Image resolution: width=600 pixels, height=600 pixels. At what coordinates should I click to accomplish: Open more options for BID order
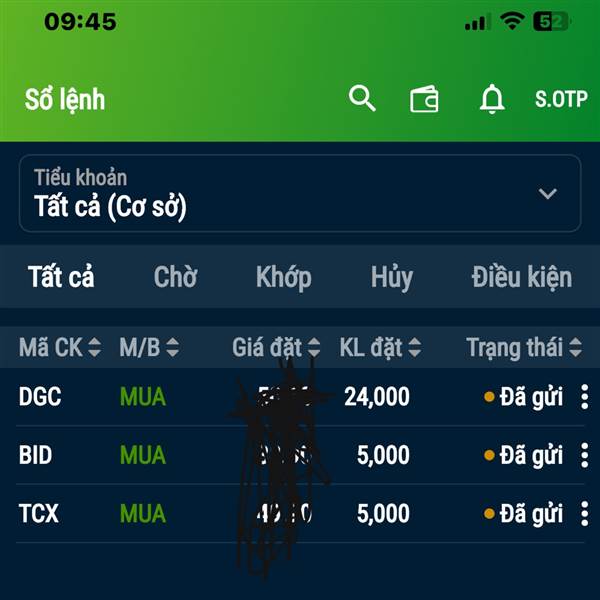tap(585, 456)
